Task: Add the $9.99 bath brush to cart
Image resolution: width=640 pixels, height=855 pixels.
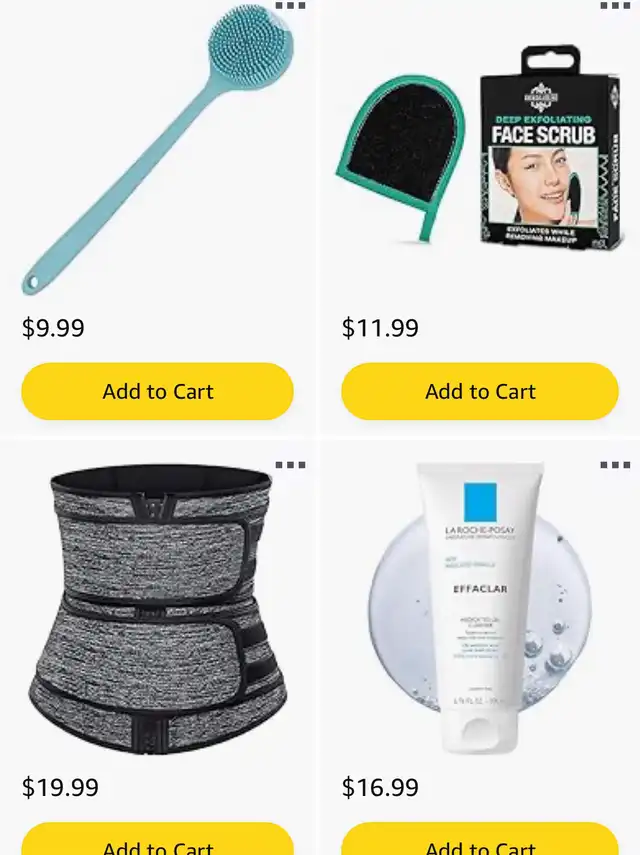Action: click(x=158, y=391)
